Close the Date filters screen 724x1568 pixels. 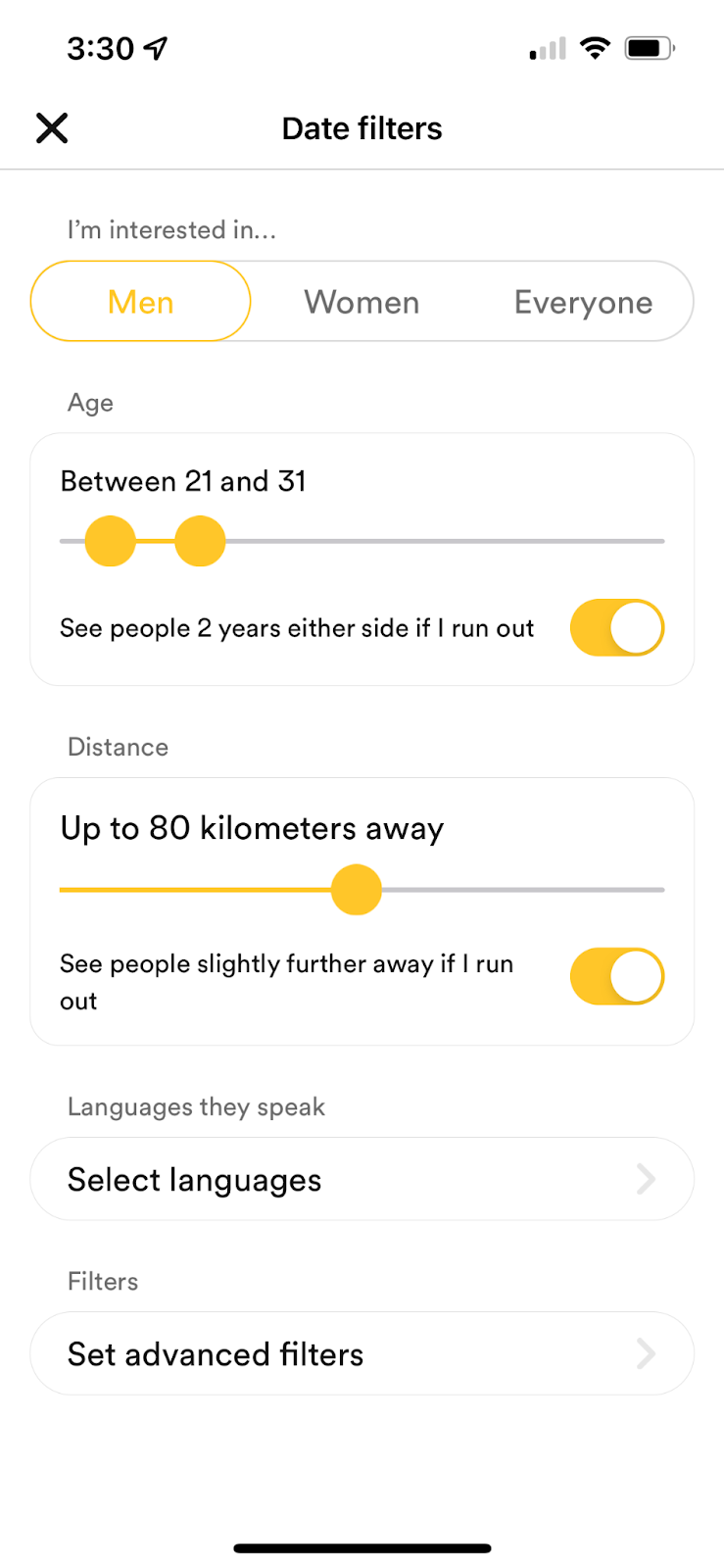coord(52,127)
